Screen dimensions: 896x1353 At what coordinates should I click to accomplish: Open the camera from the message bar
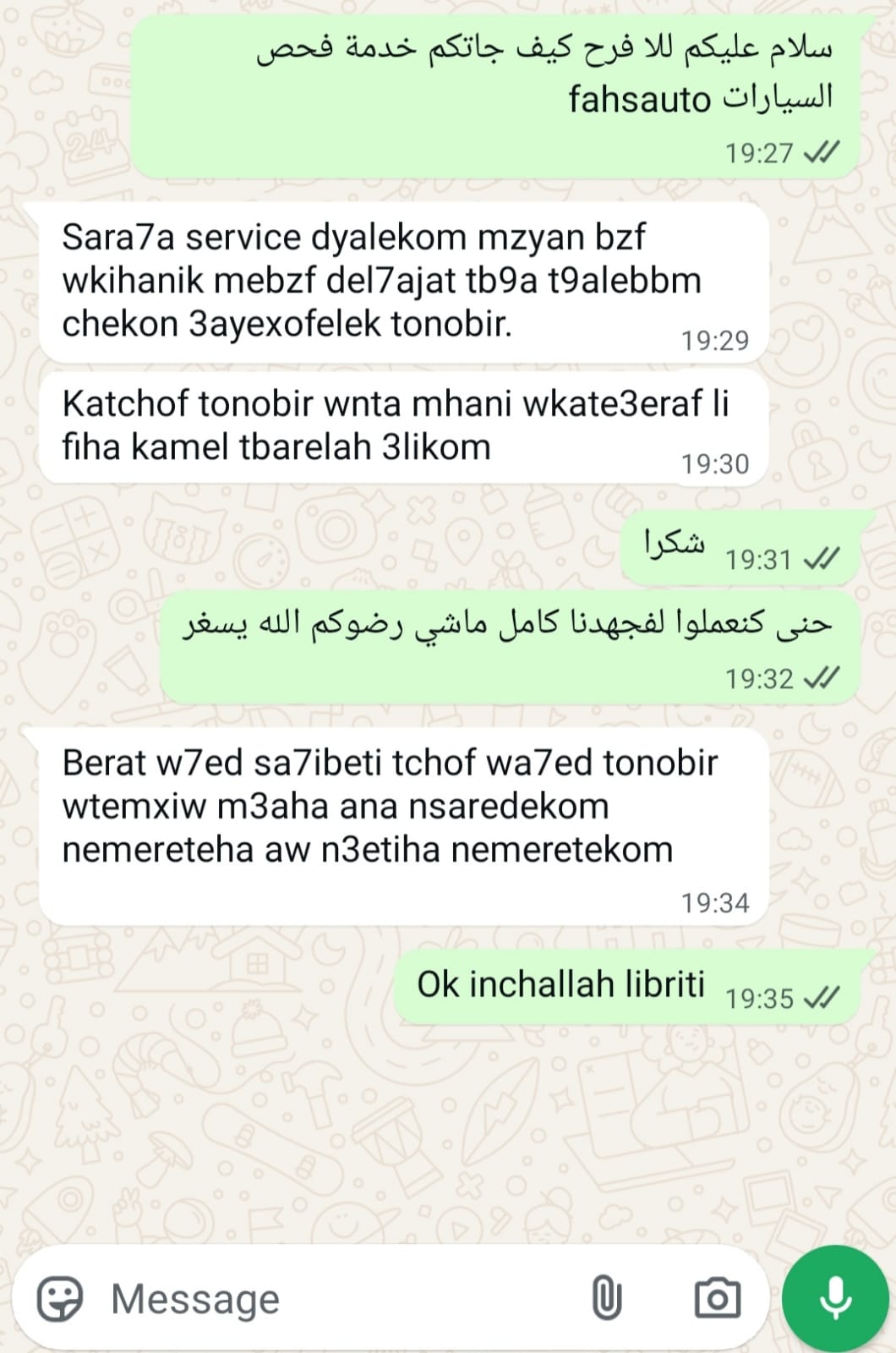(717, 1298)
